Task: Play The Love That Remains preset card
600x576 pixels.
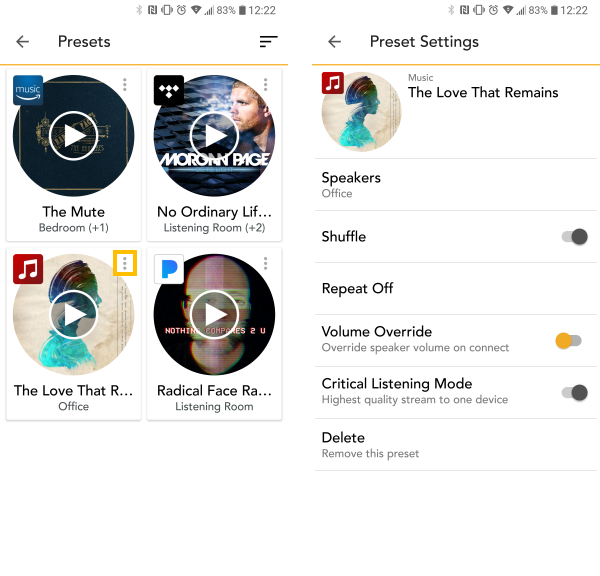Action: point(74,314)
